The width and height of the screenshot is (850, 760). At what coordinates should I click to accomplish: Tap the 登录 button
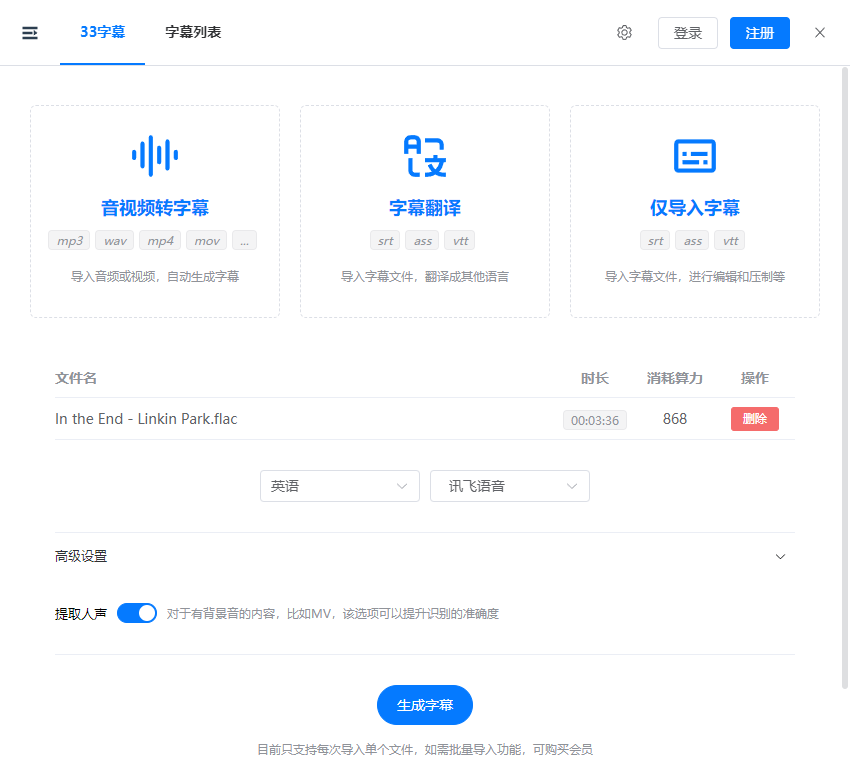[687, 33]
